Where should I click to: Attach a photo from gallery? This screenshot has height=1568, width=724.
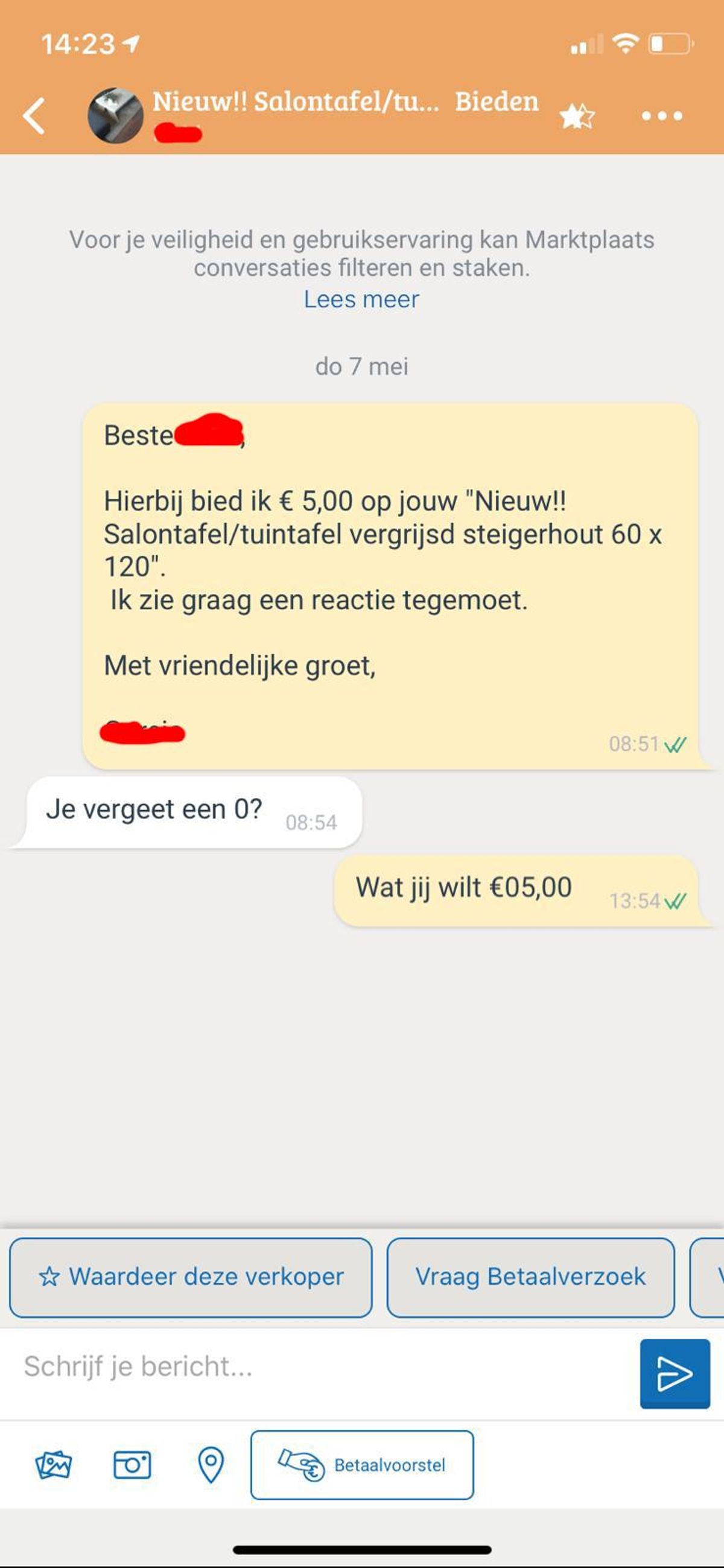tap(54, 1465)
